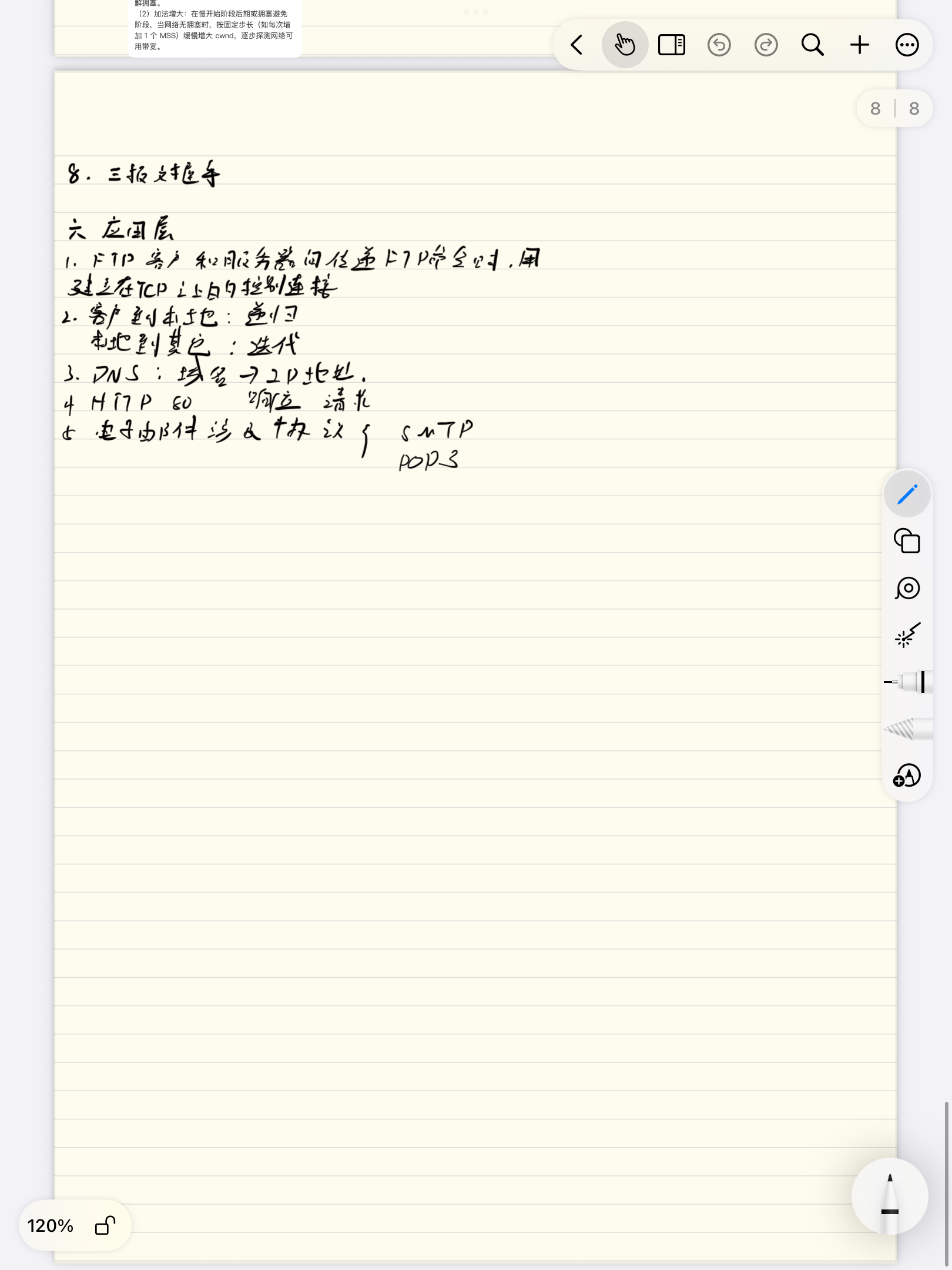Search within the note
The height and width of the screenshot is (1270, 952).
[813, 45]
